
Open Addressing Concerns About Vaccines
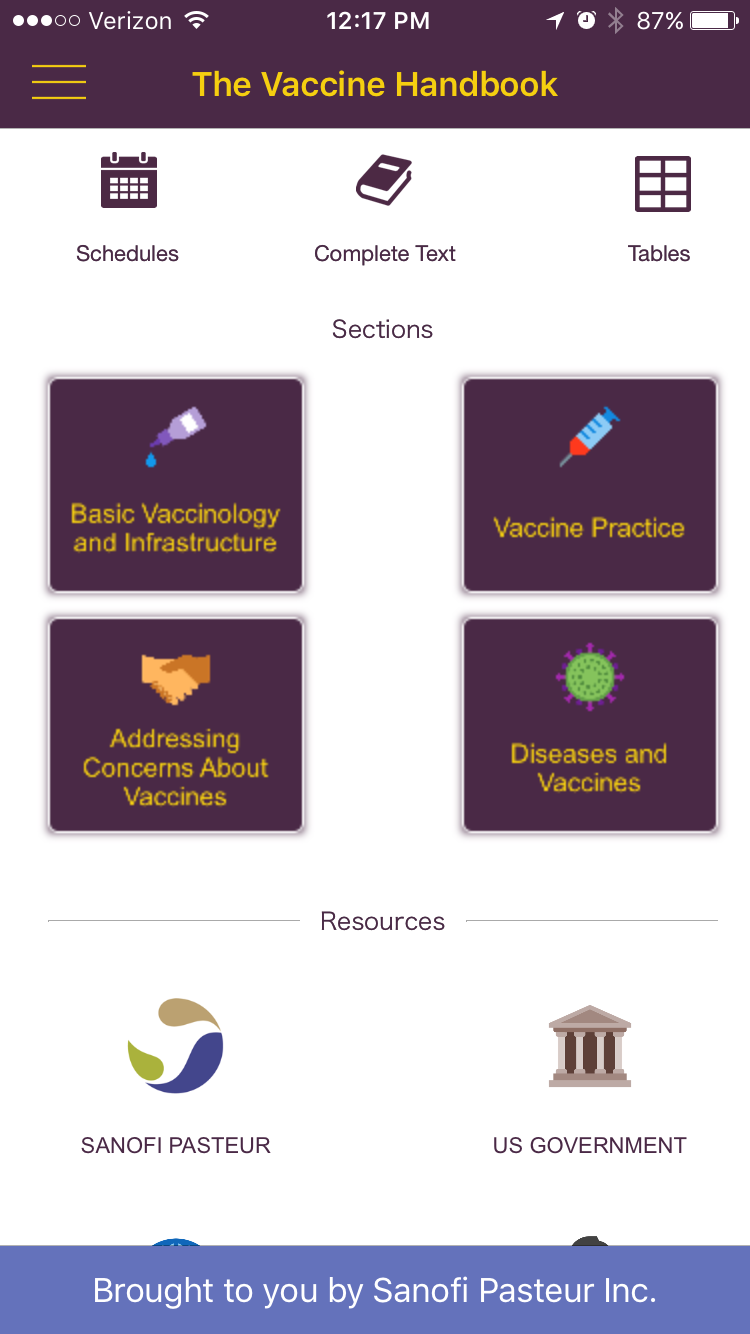pyautogui.click(x=176, y=725)
